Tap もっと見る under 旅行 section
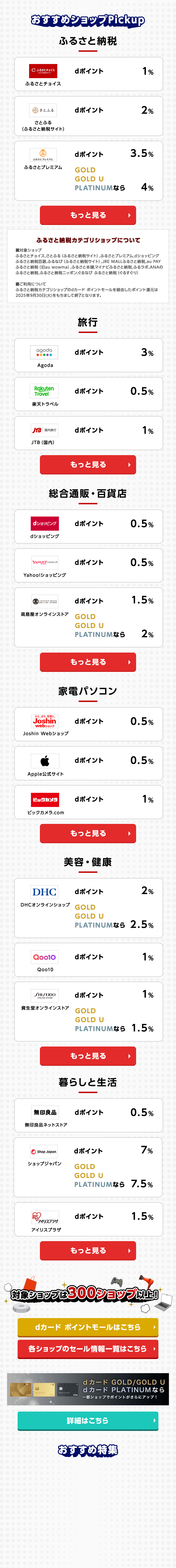The width and height of the screenshot is (176, 1568). (88, 465)
